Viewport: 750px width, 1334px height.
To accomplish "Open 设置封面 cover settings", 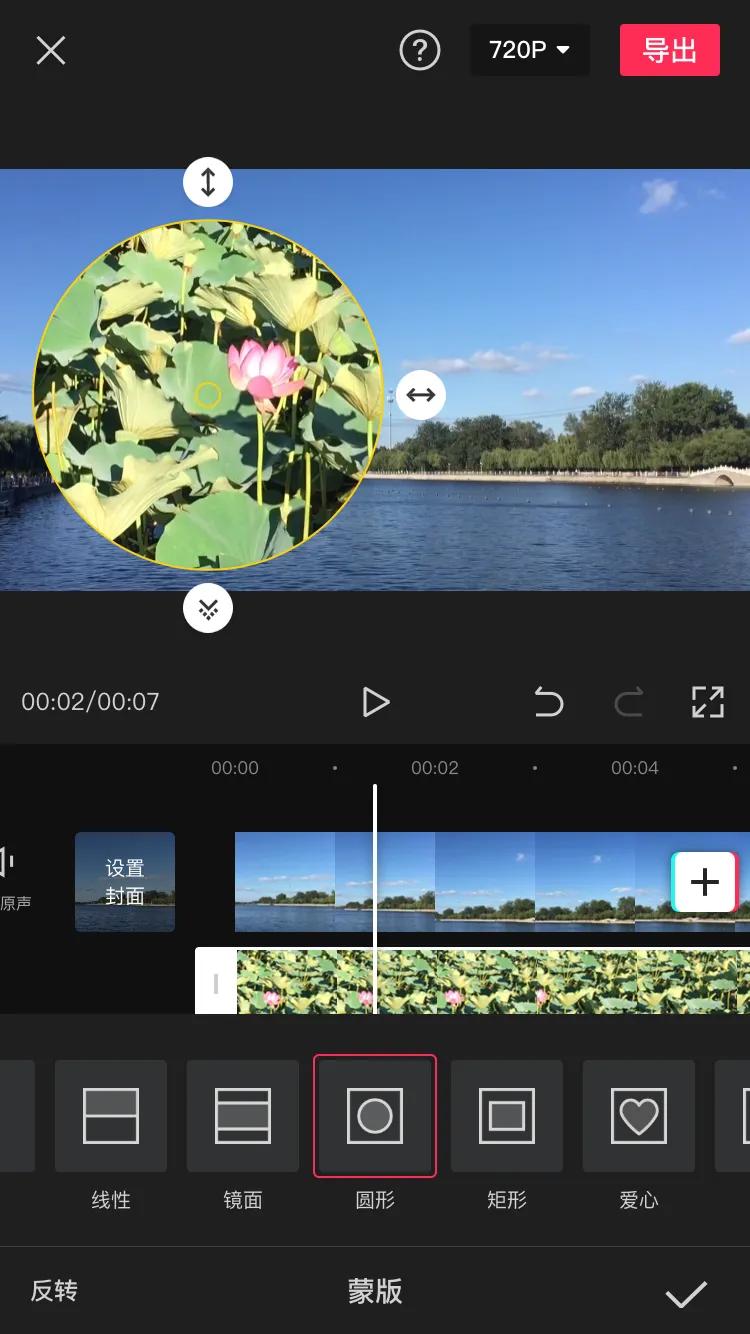I will [x=125, y=882].
